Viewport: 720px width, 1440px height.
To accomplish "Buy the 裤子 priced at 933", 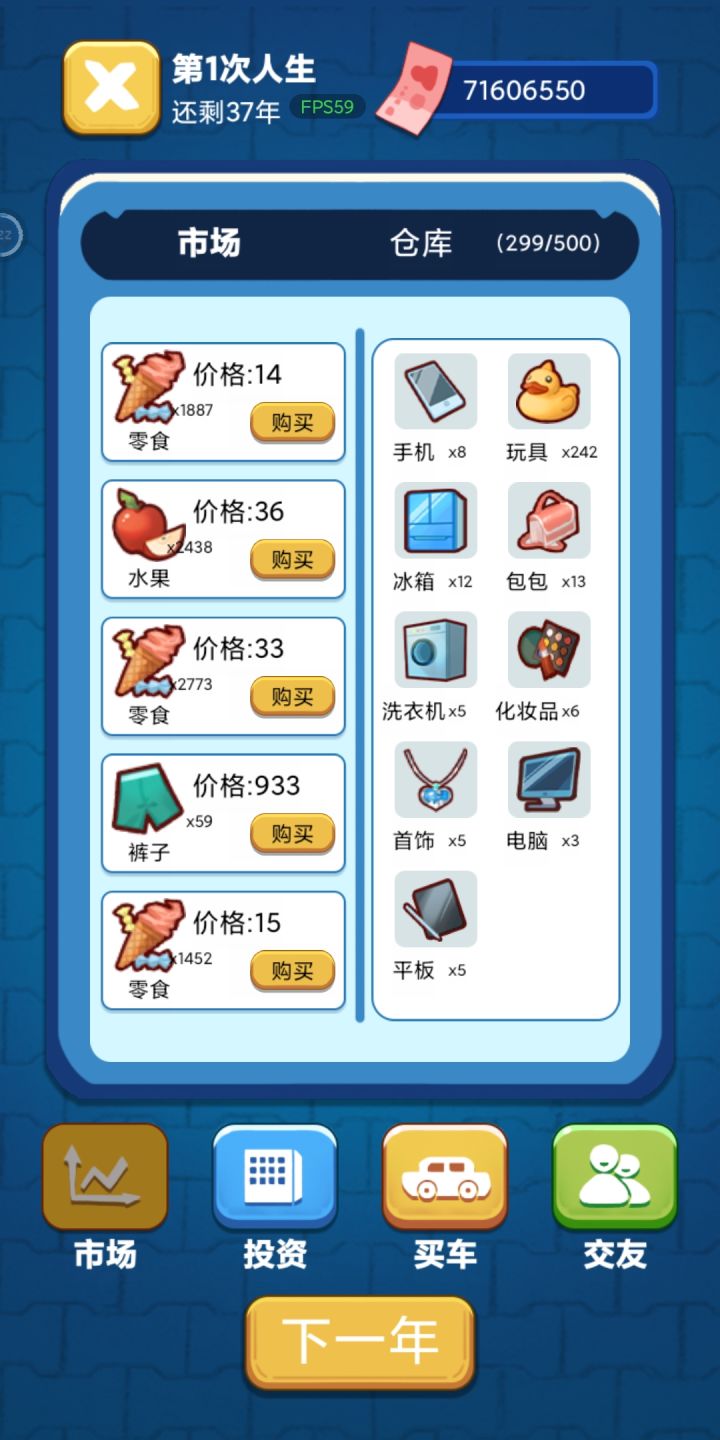I will point(292,834).
